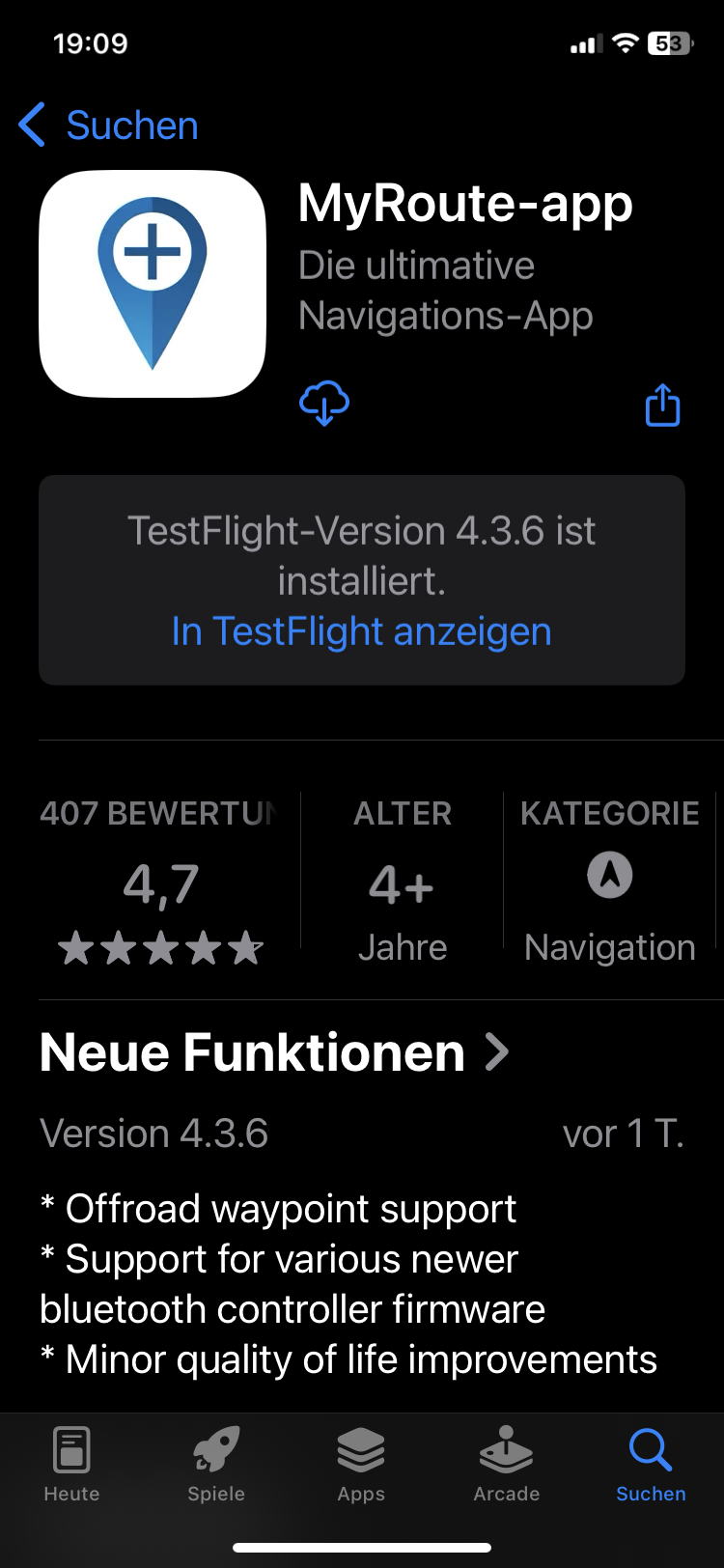This screenshot has height=1568, width=724.
Task: Select the Suchen tab in bottom bar
Action: [651, 1464]
